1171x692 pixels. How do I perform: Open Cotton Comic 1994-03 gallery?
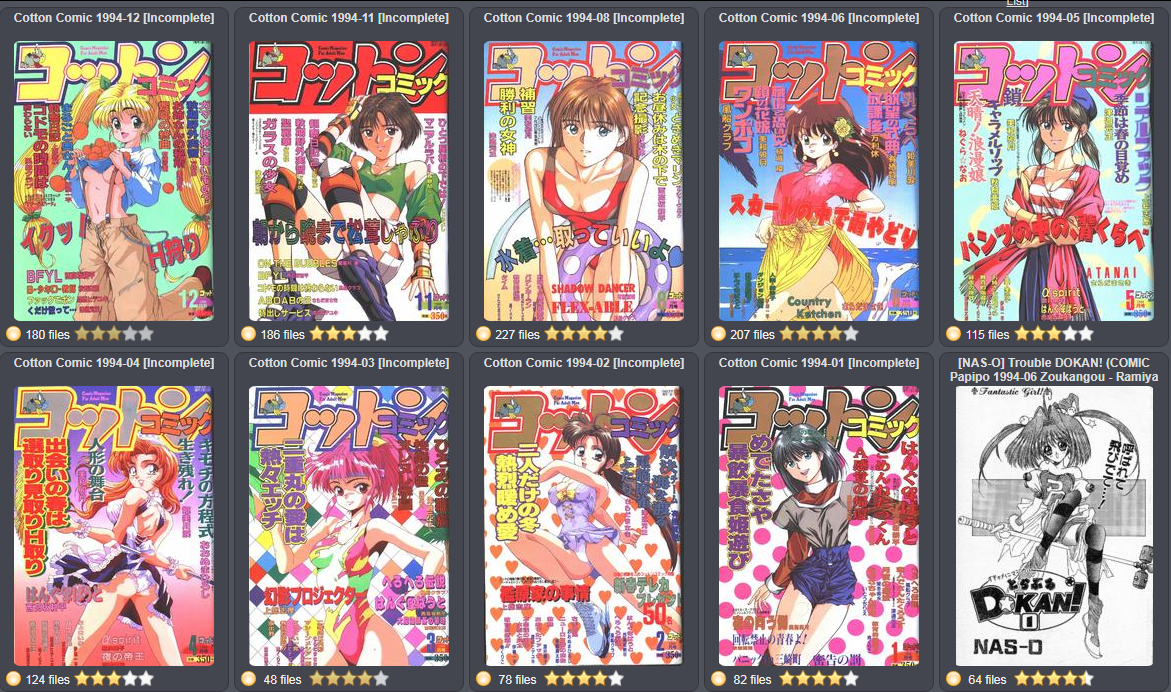(x=348, y=525)
